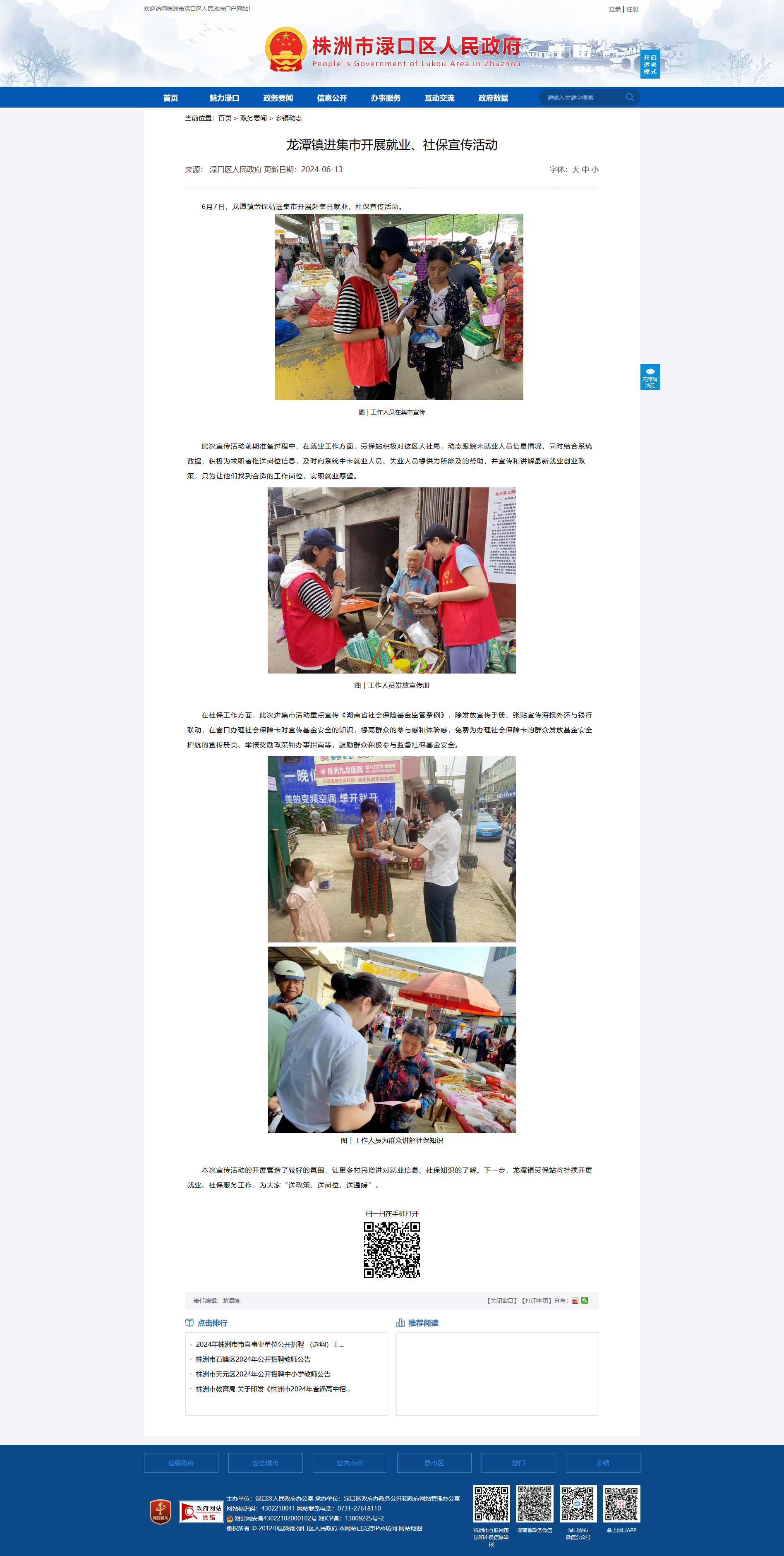The width and height of the screenshot is (784, 1556).
Task: Go to 乡镇动态 in the breadcrumb
Action: pyautogui.click(x=289, y=118)
